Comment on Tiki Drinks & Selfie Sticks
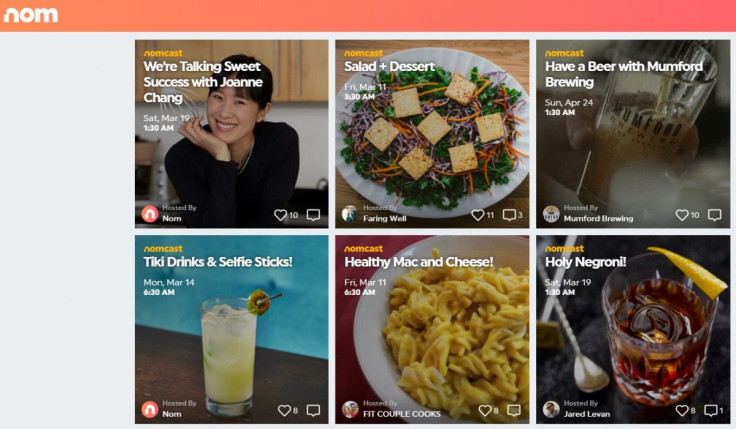This screenshot has width=736, height=429. tap(313, 410)
